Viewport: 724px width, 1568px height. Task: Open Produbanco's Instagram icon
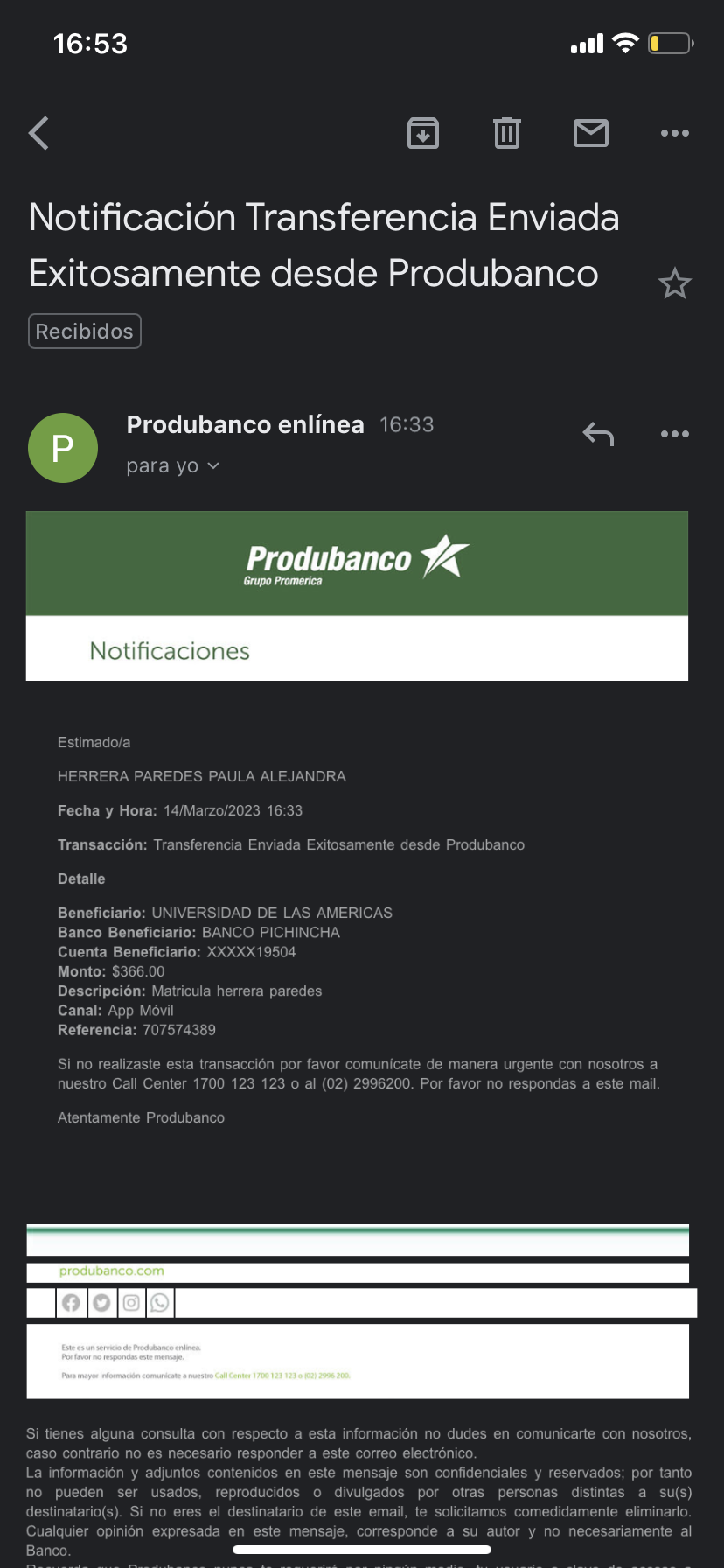pyautogui.click(x=131, y=1303)
